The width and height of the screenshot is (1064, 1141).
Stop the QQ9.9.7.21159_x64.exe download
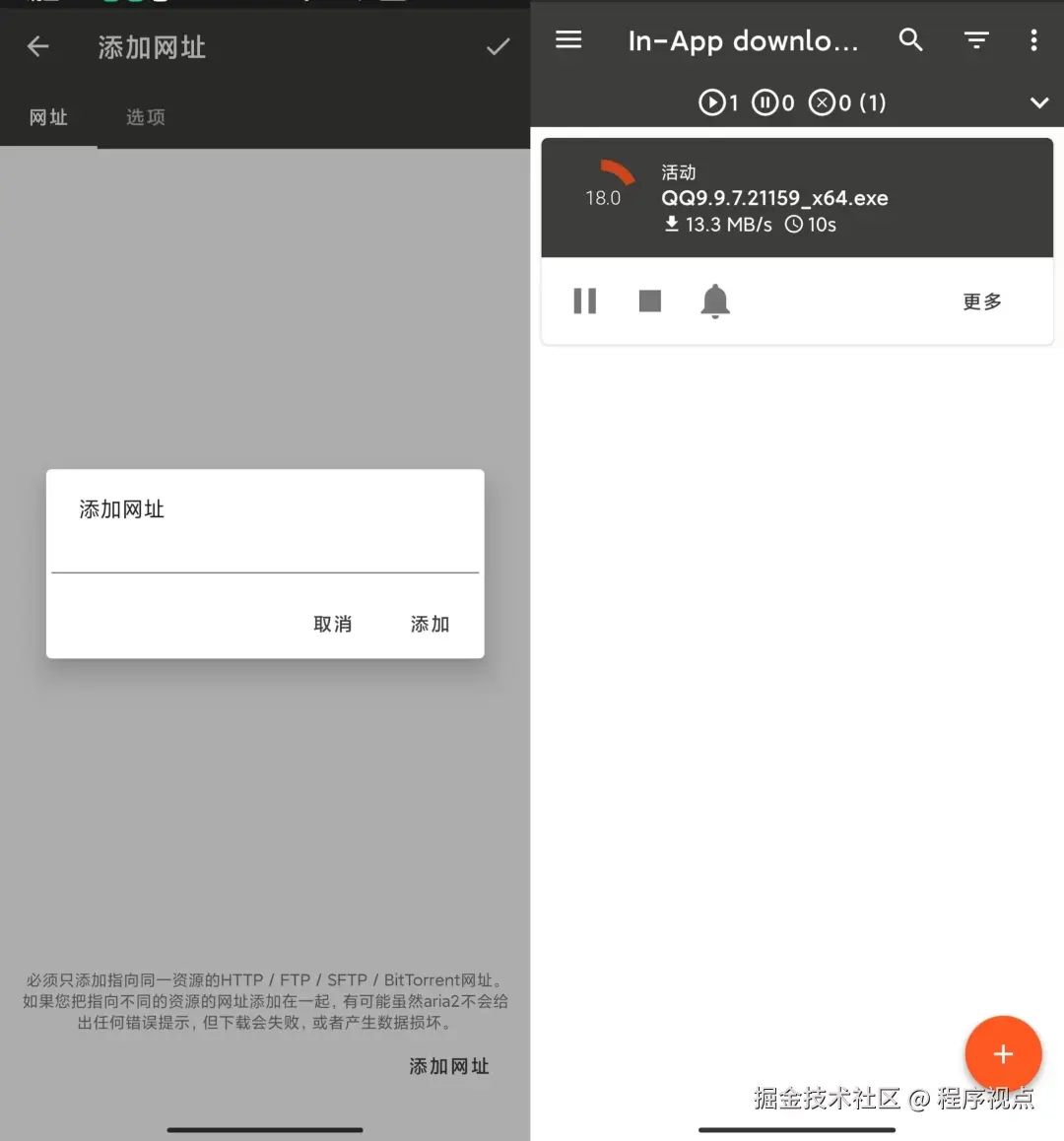[x=650, y=301]
